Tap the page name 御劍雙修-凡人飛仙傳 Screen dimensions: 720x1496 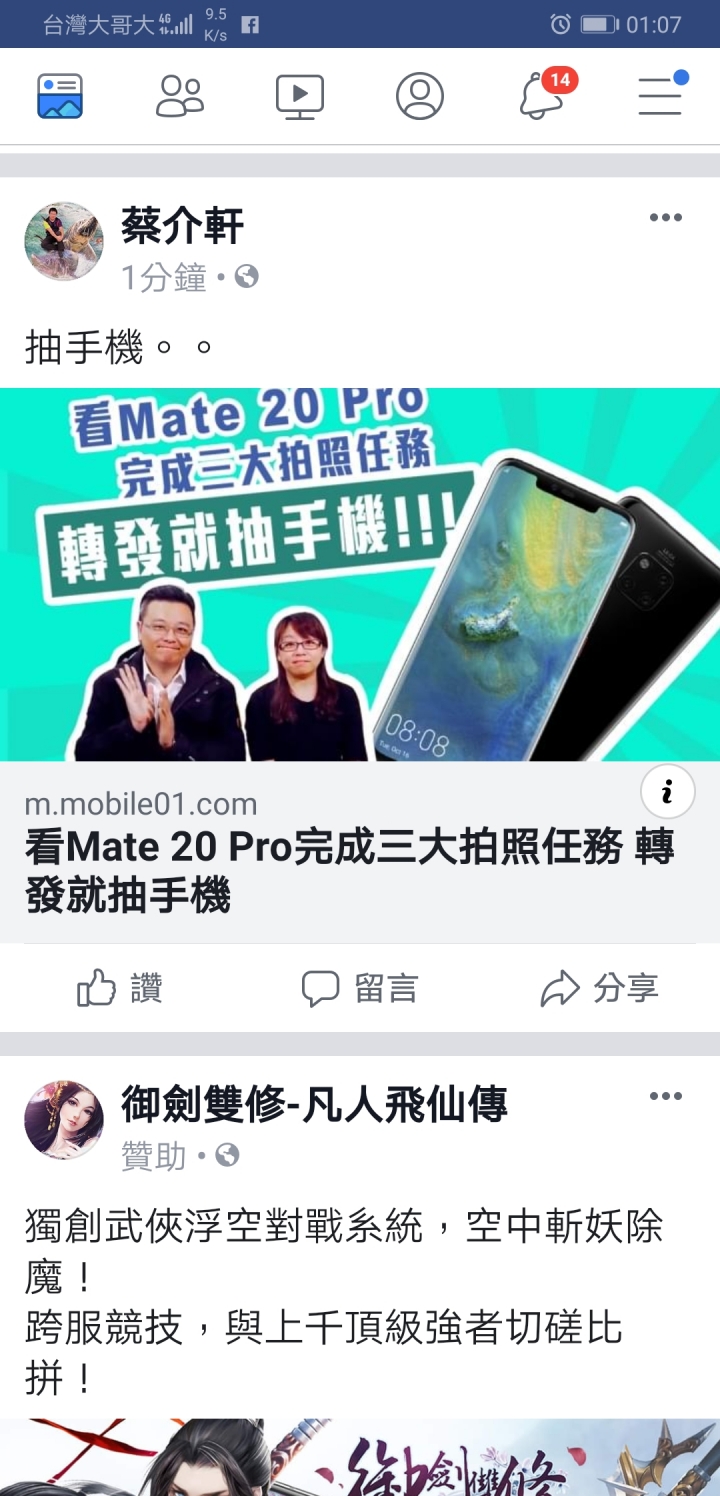pyautogui.click(x=314, y=1104)
